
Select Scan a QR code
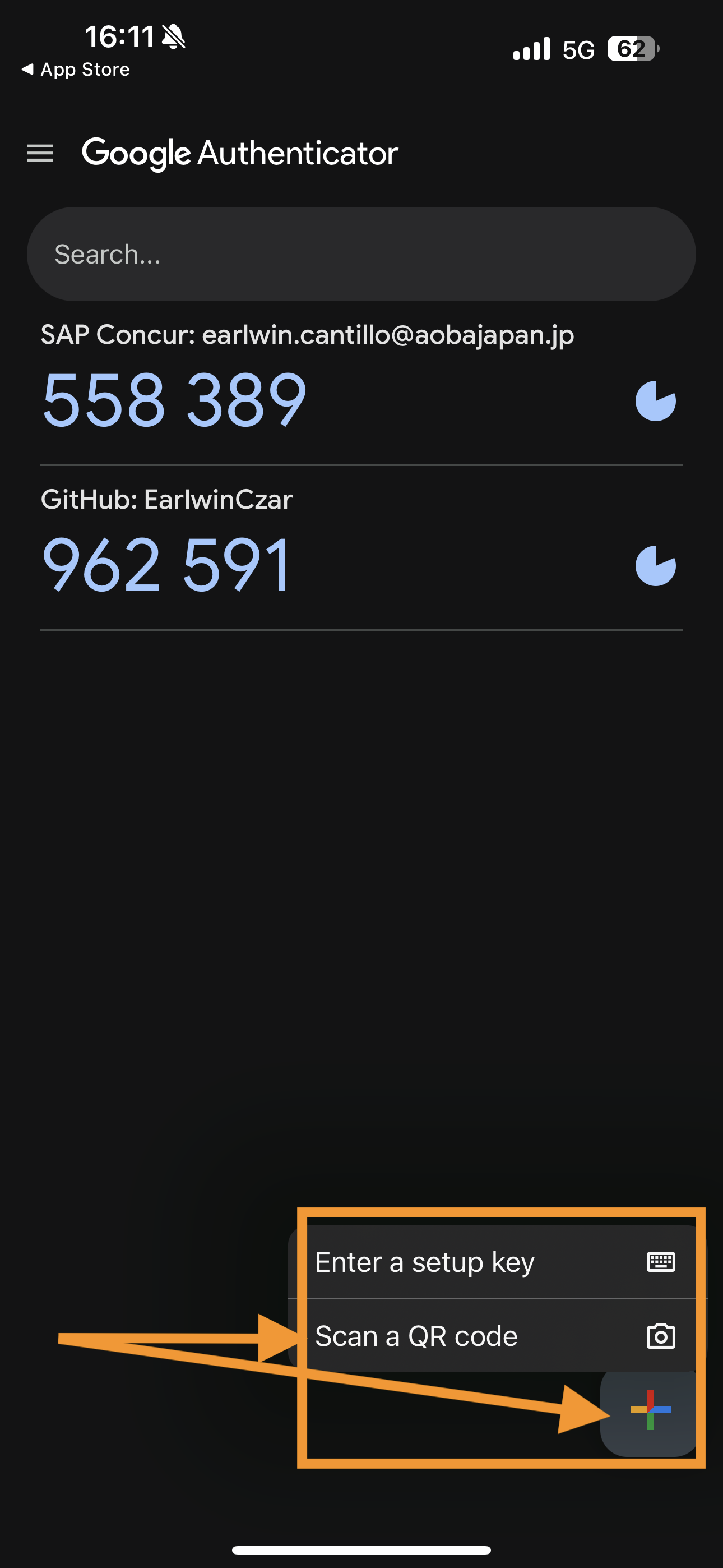pos(494,1336)
